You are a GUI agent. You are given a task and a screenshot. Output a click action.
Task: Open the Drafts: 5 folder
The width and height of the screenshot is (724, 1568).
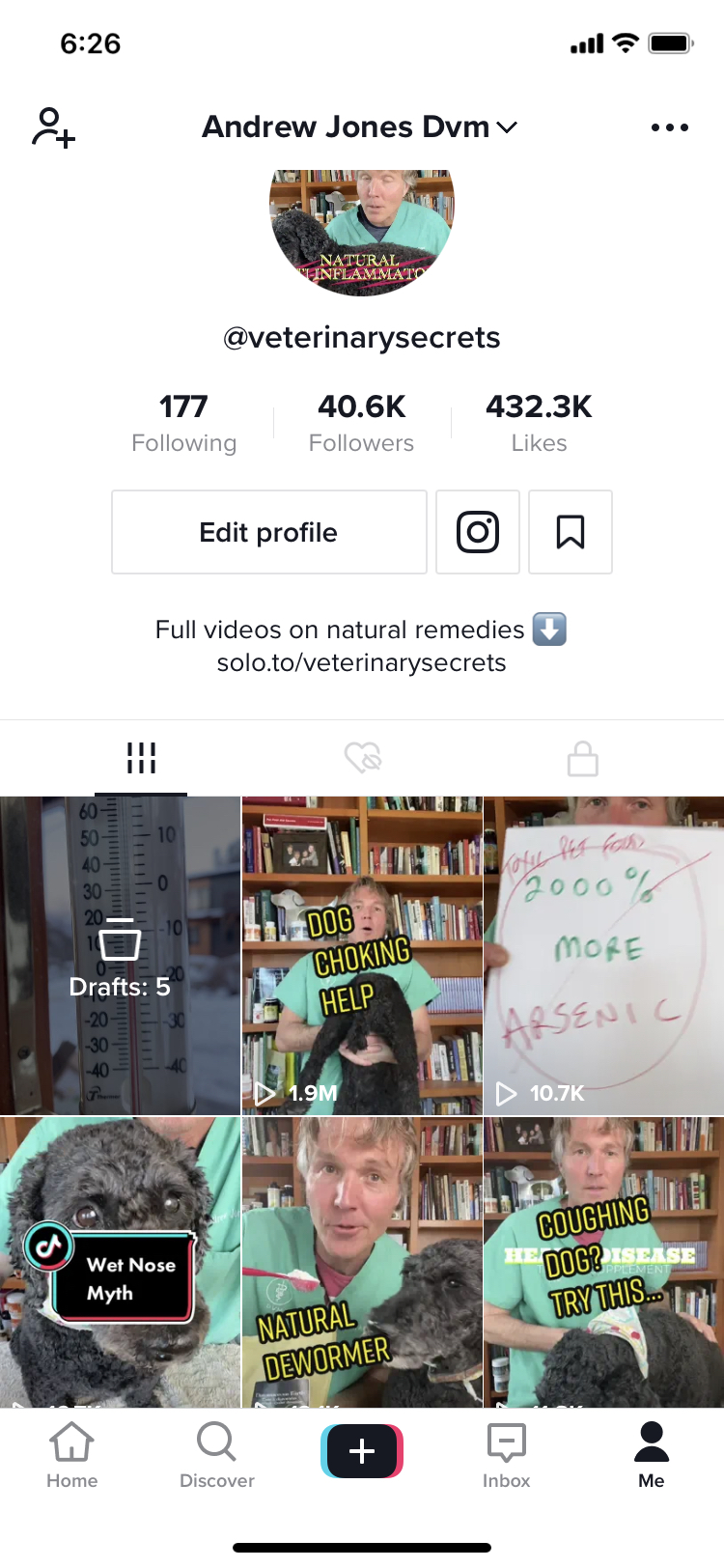coord(120,956)
